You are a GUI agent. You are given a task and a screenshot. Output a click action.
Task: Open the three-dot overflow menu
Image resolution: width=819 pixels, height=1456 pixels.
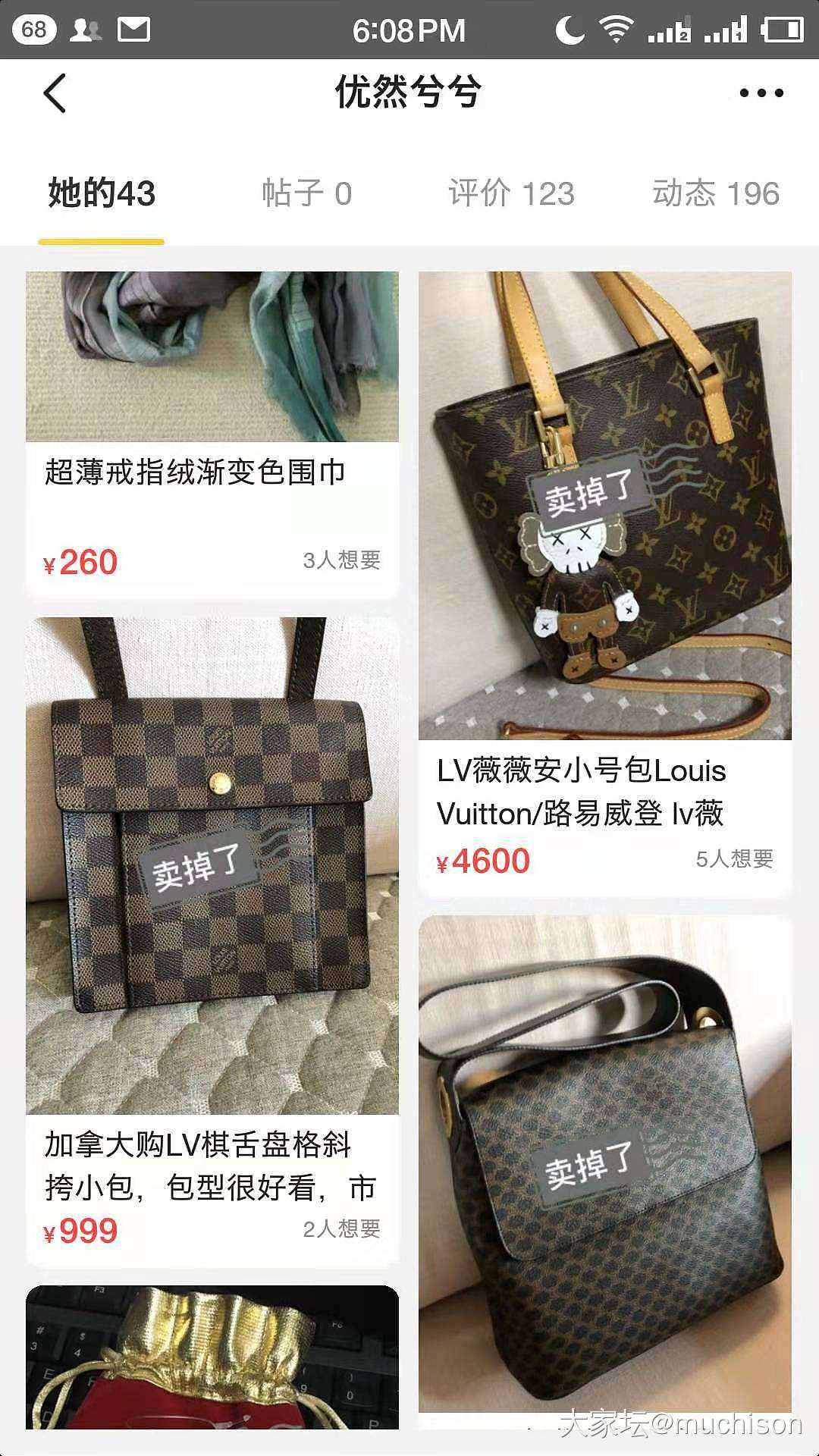pyautogui.click(x=761, y=93)
